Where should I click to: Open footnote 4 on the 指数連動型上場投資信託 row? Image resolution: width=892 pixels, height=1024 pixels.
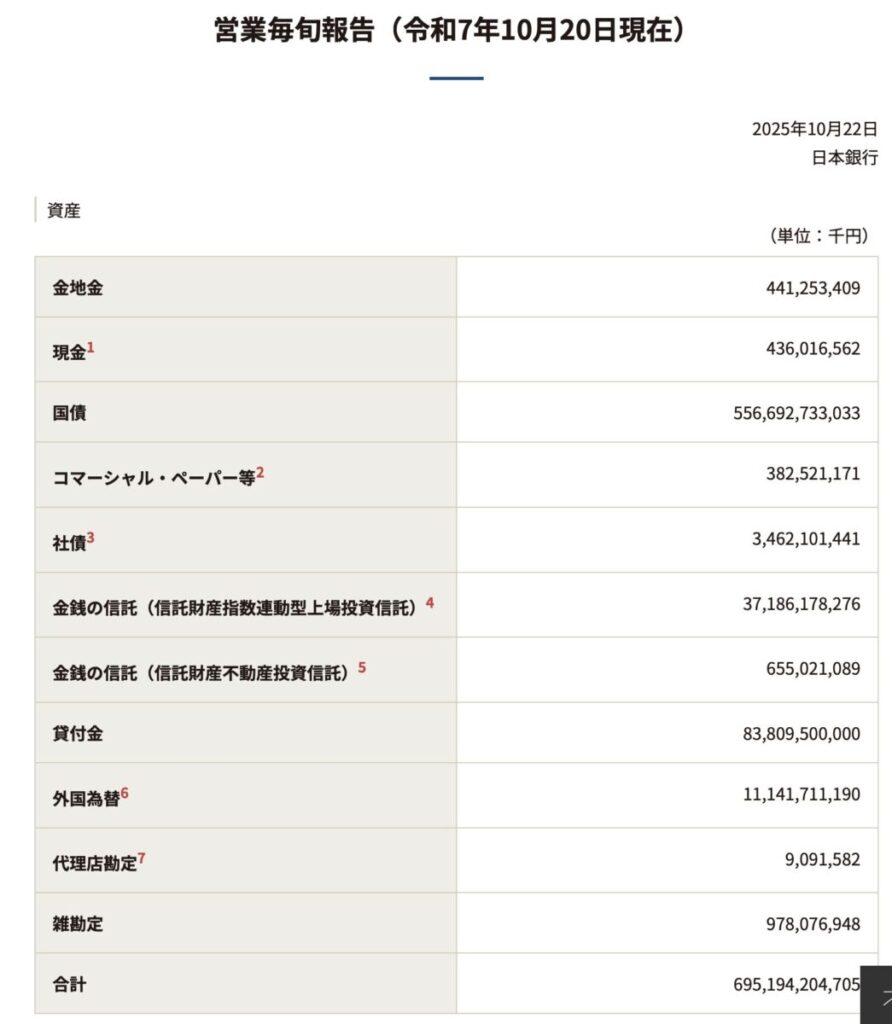(x=430, y=603)
